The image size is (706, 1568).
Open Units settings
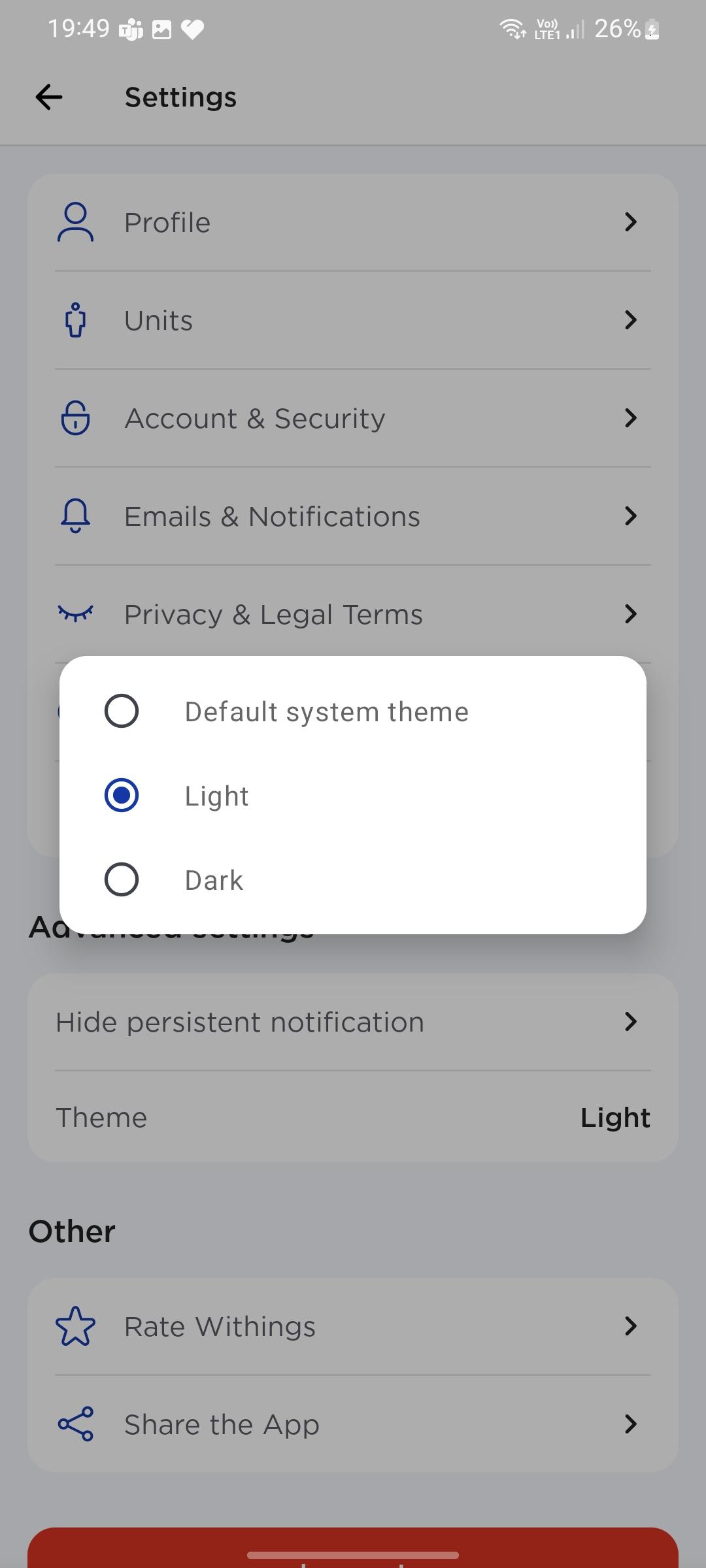coord(353,320)
